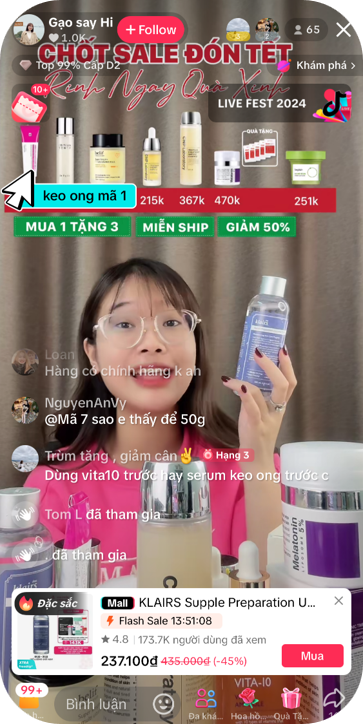
Task: Open the LIVE FEST 2024 banner
Action: coord(280,103)
